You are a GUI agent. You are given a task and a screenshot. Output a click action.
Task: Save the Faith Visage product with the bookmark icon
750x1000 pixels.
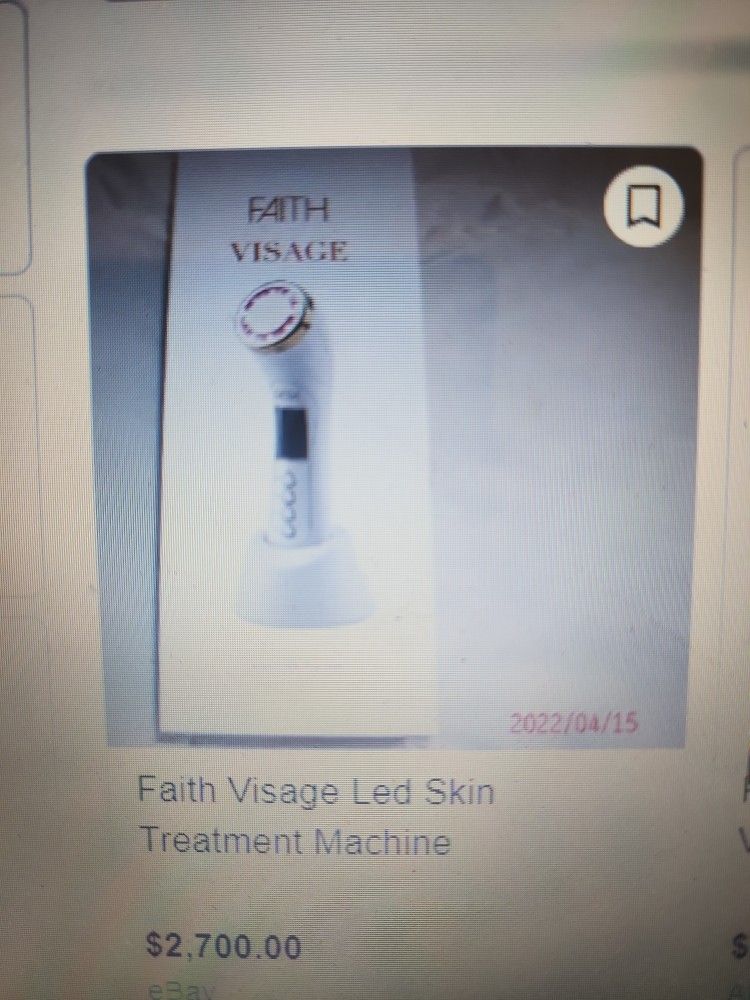(642, 209)
